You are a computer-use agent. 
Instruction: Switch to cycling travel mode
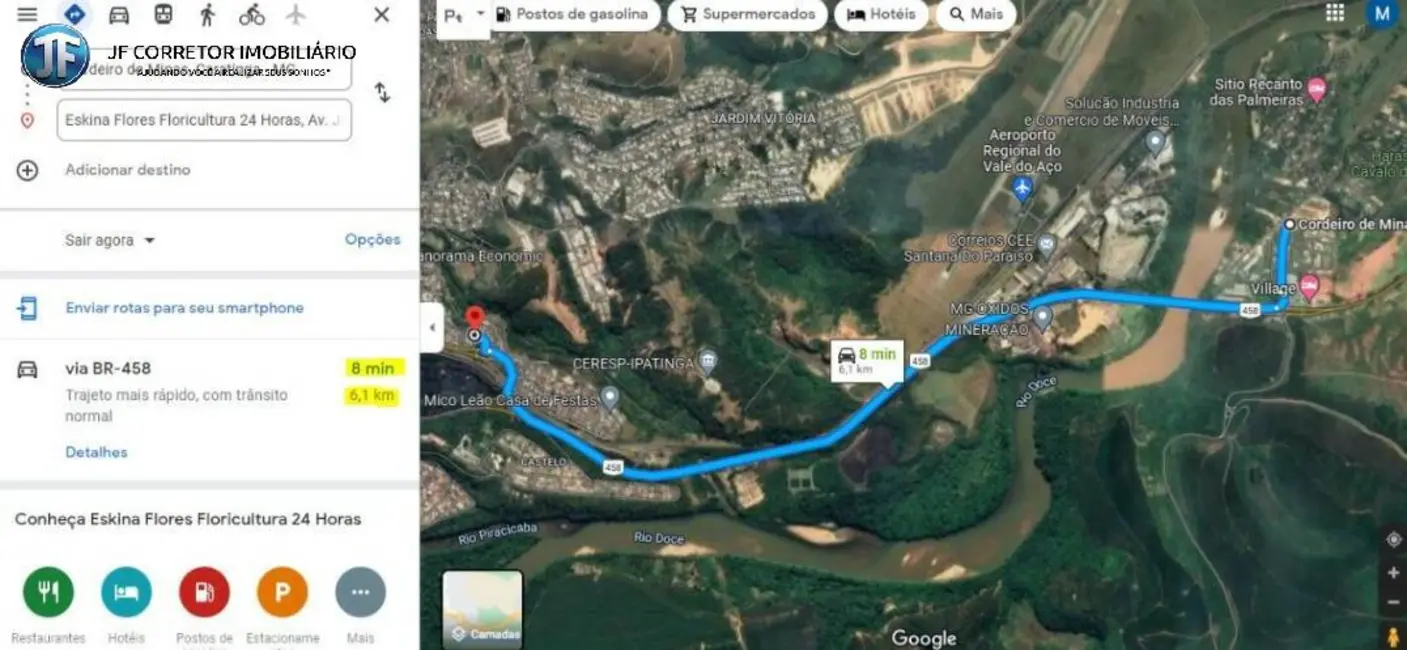click(252, 14)
